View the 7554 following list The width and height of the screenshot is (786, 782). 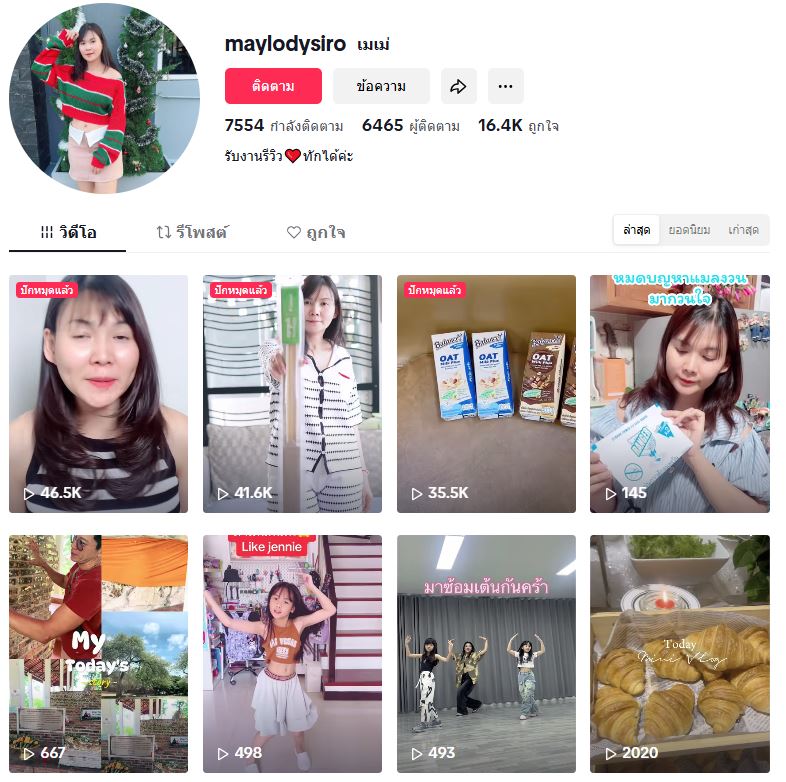(284, 126)
